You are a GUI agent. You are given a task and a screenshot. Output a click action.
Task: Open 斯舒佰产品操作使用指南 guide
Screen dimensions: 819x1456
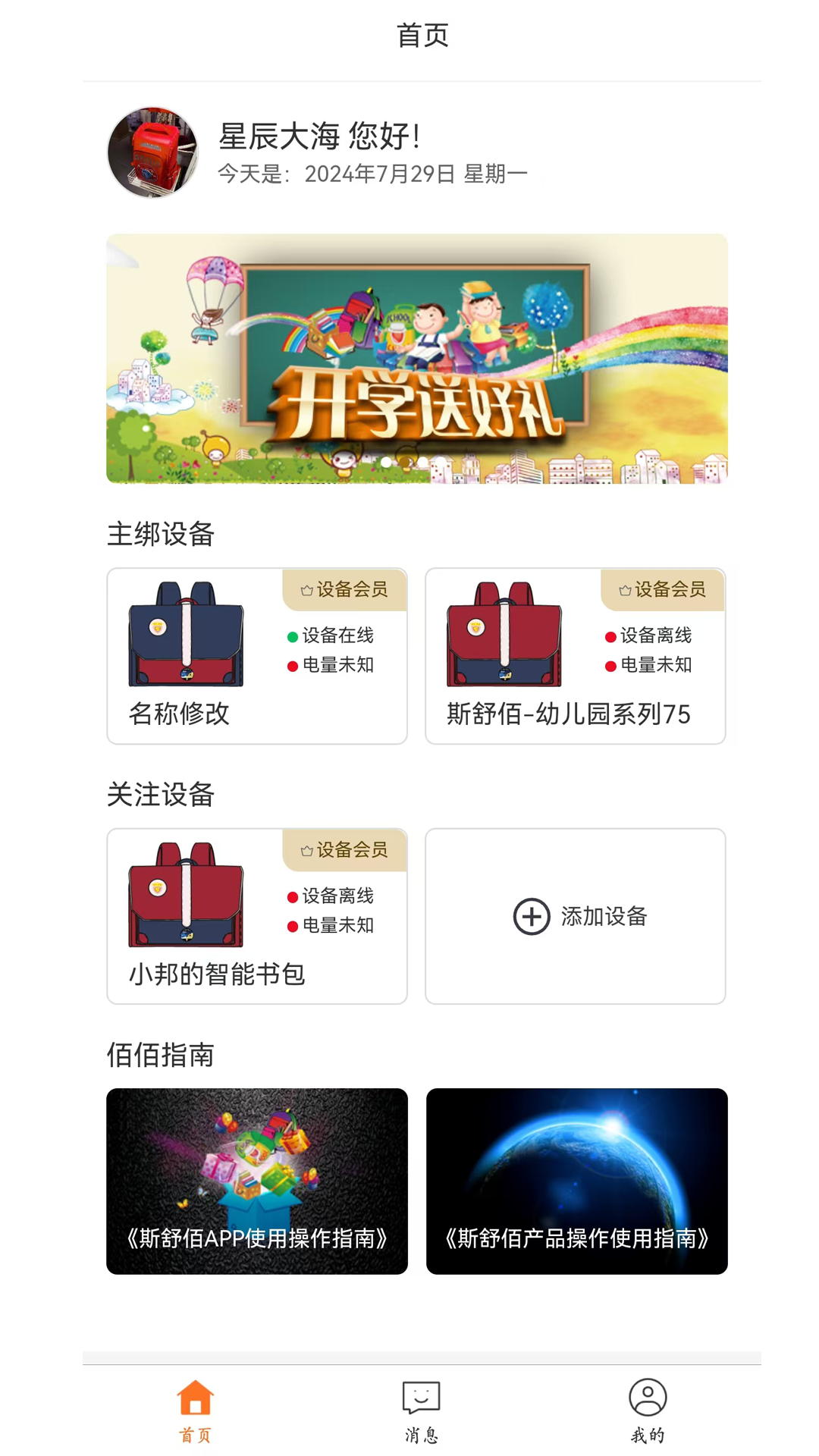click(x=576, y=1181)
